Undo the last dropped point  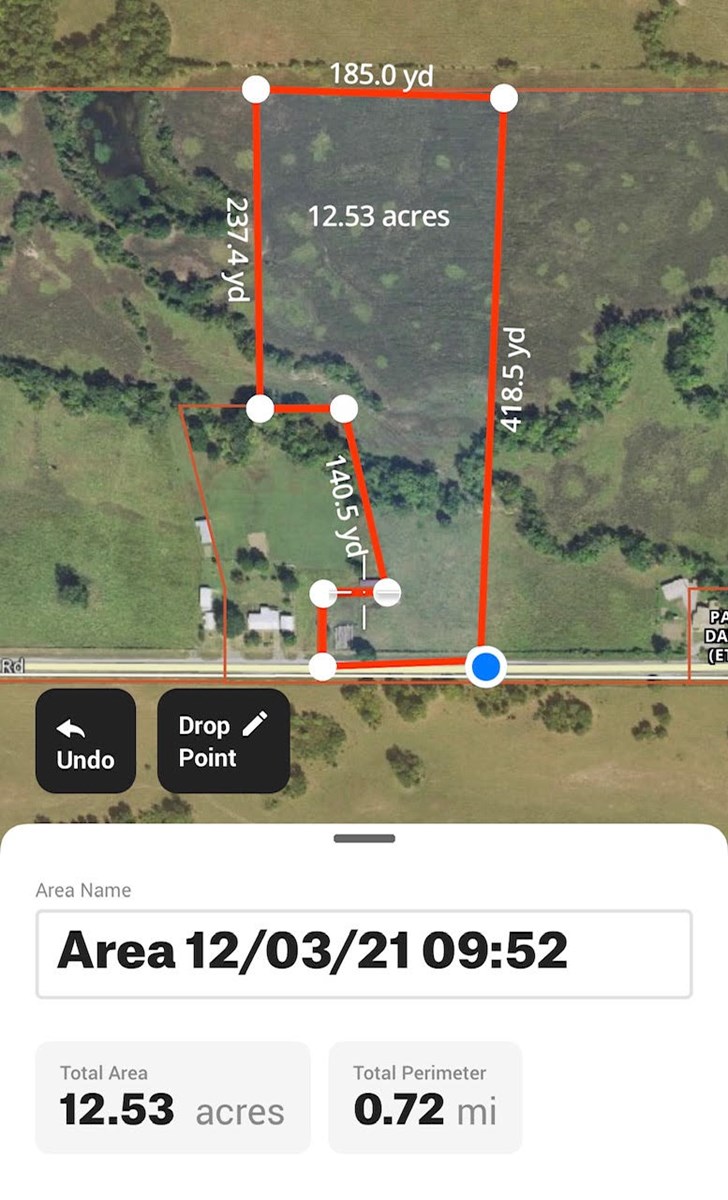click(85, 741)
